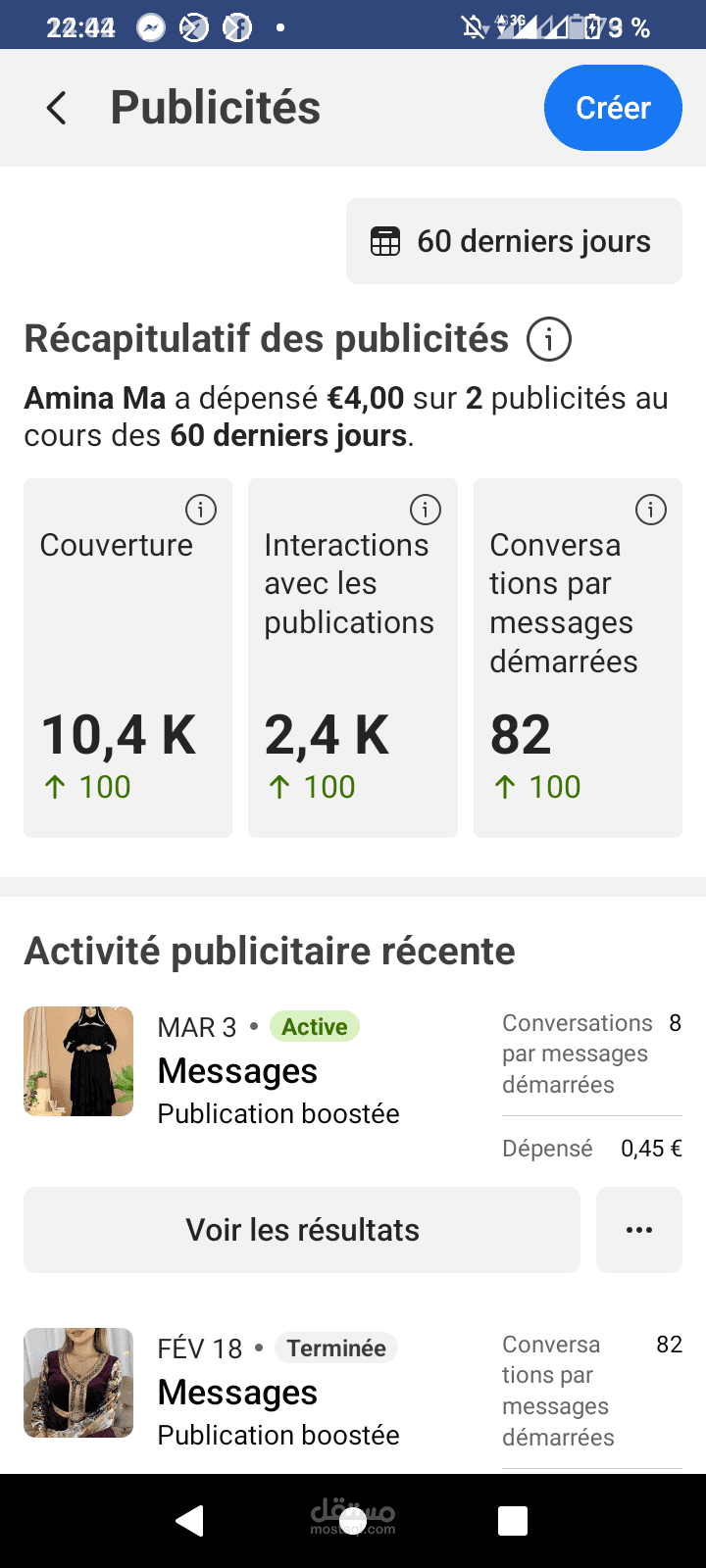Open info icon beside Récapitulatif des publicités
Viewport: 706px width, 1568px height.
tap(549, 340)
